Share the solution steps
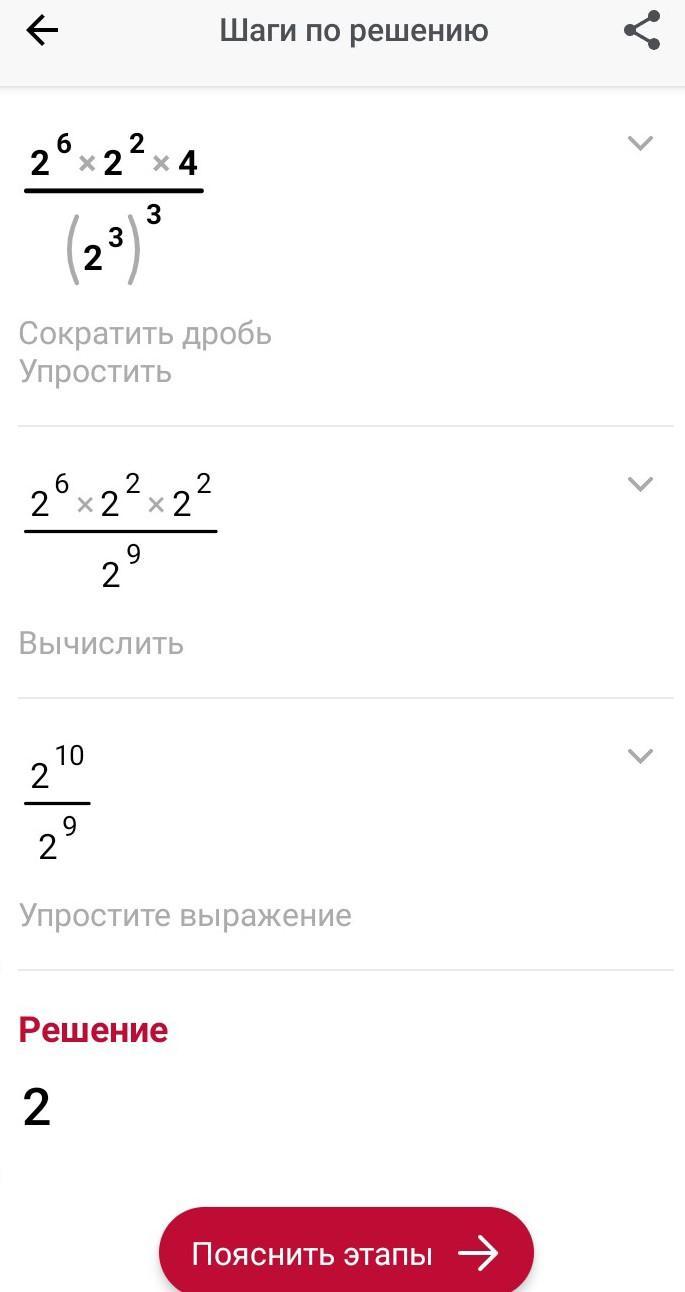This screenshot has width=685, height=1292. click(642, 30)
